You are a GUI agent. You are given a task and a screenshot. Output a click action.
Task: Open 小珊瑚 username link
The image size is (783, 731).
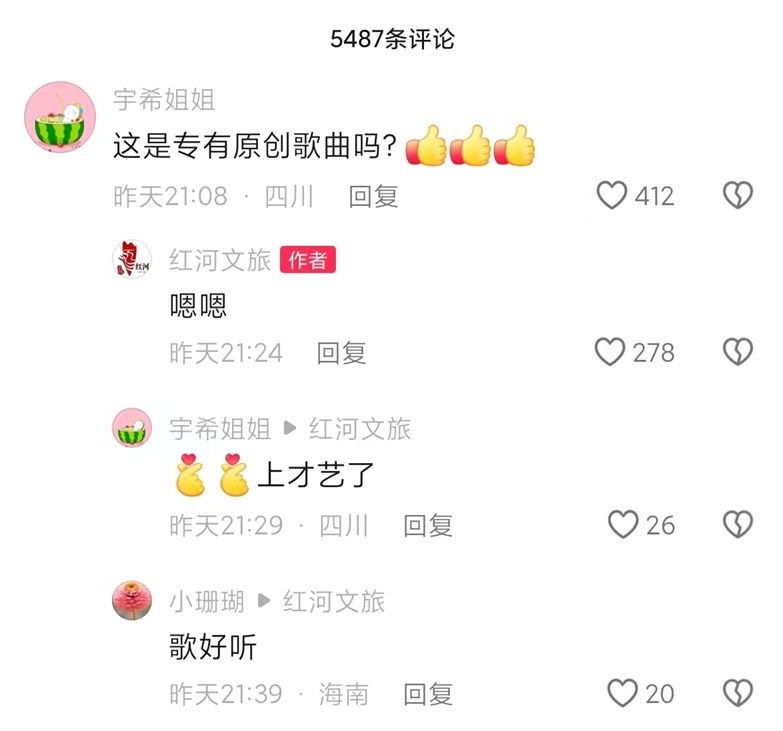[207, 601]
